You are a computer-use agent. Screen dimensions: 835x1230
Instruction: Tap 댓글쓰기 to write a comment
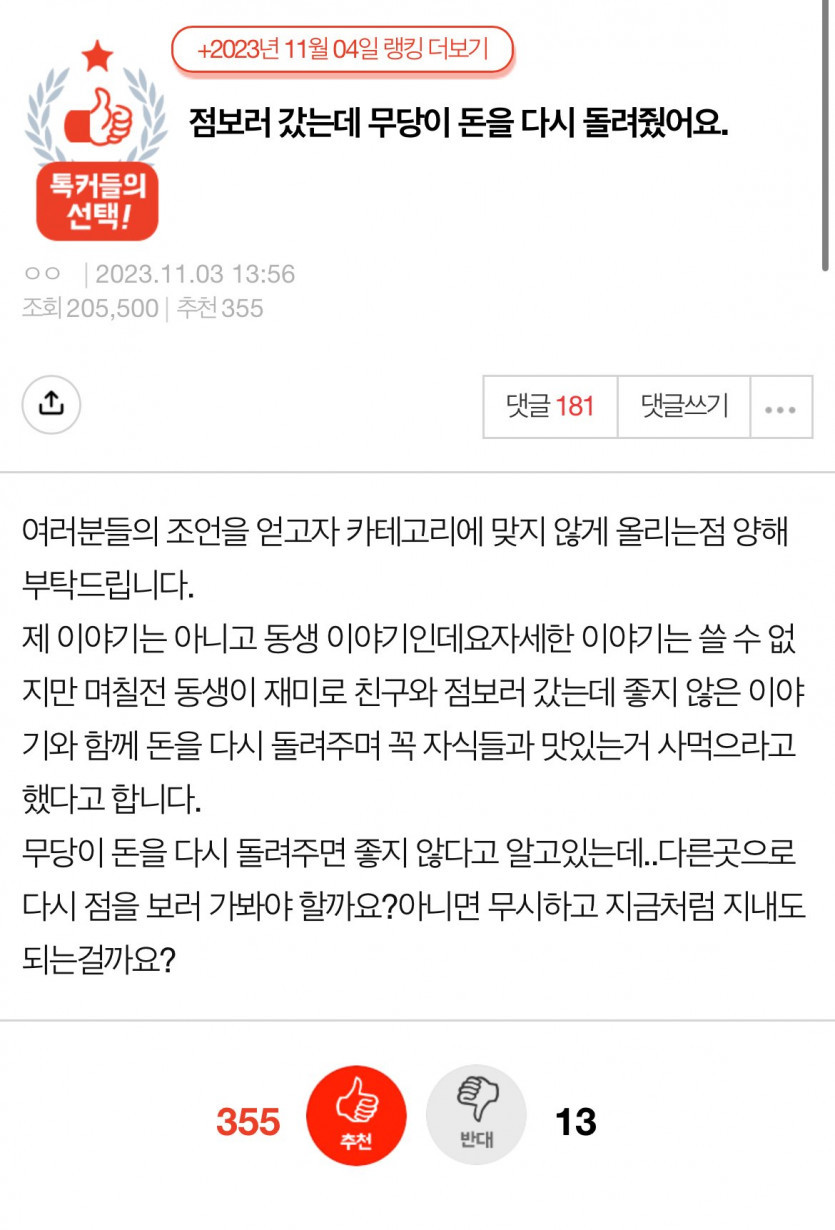(x=684, y=406)
